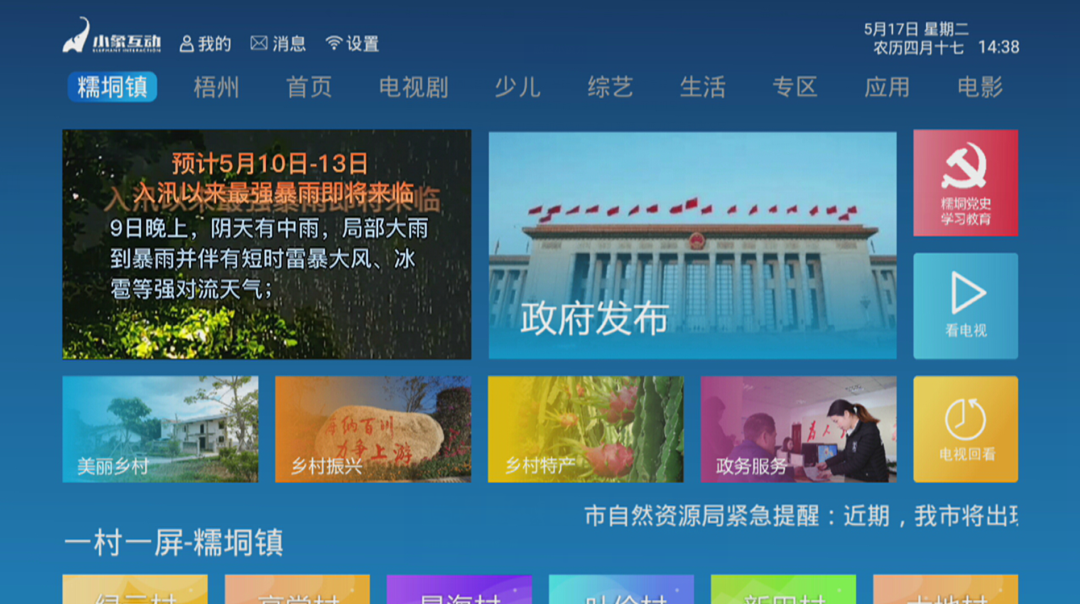1080x604 pixels.
Task: Open the 美丽乡村 card
Action: [x=160, y=429]
